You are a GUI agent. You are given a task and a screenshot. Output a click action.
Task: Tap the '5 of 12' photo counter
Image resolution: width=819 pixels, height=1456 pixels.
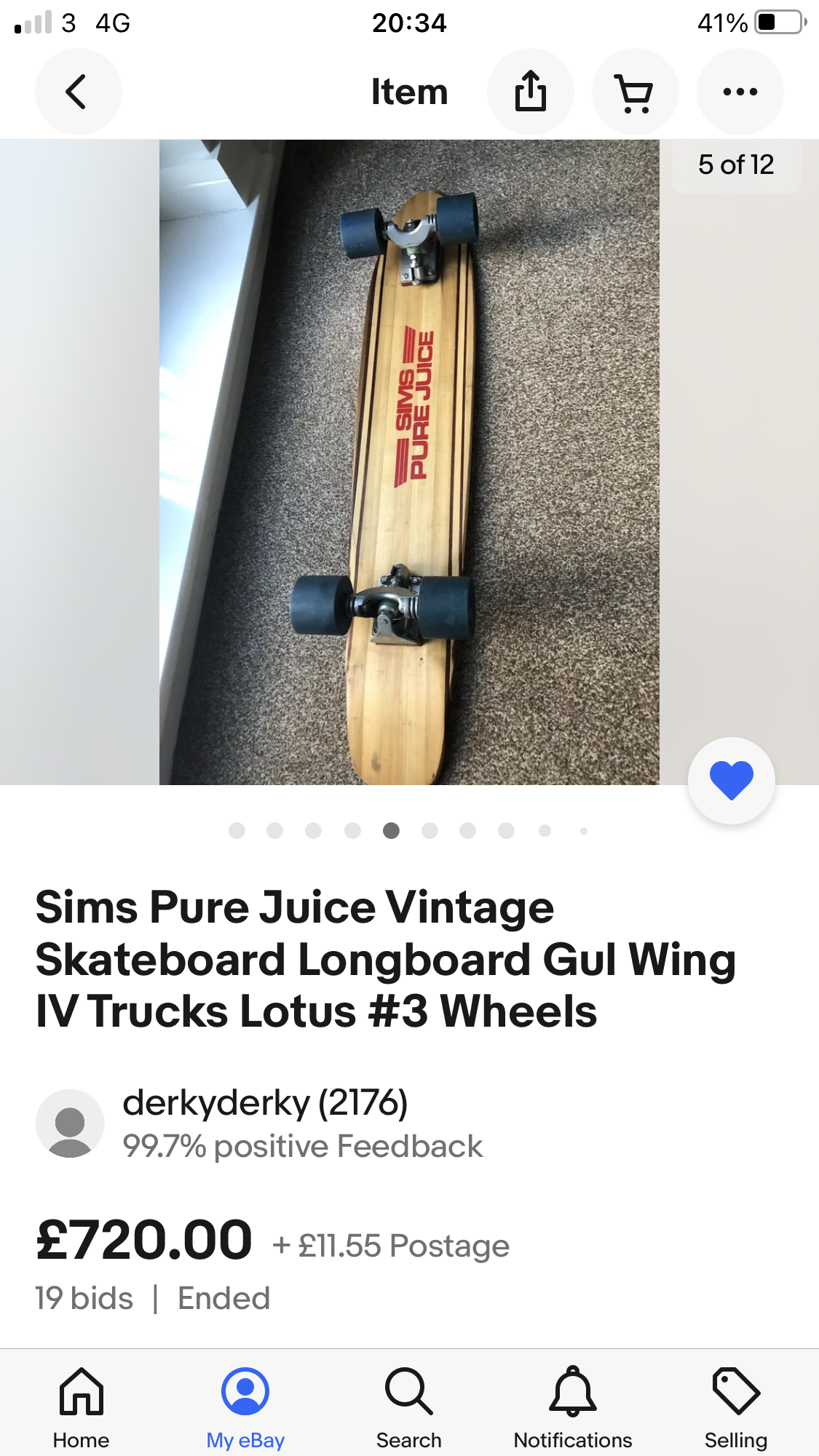click(736, 164)
